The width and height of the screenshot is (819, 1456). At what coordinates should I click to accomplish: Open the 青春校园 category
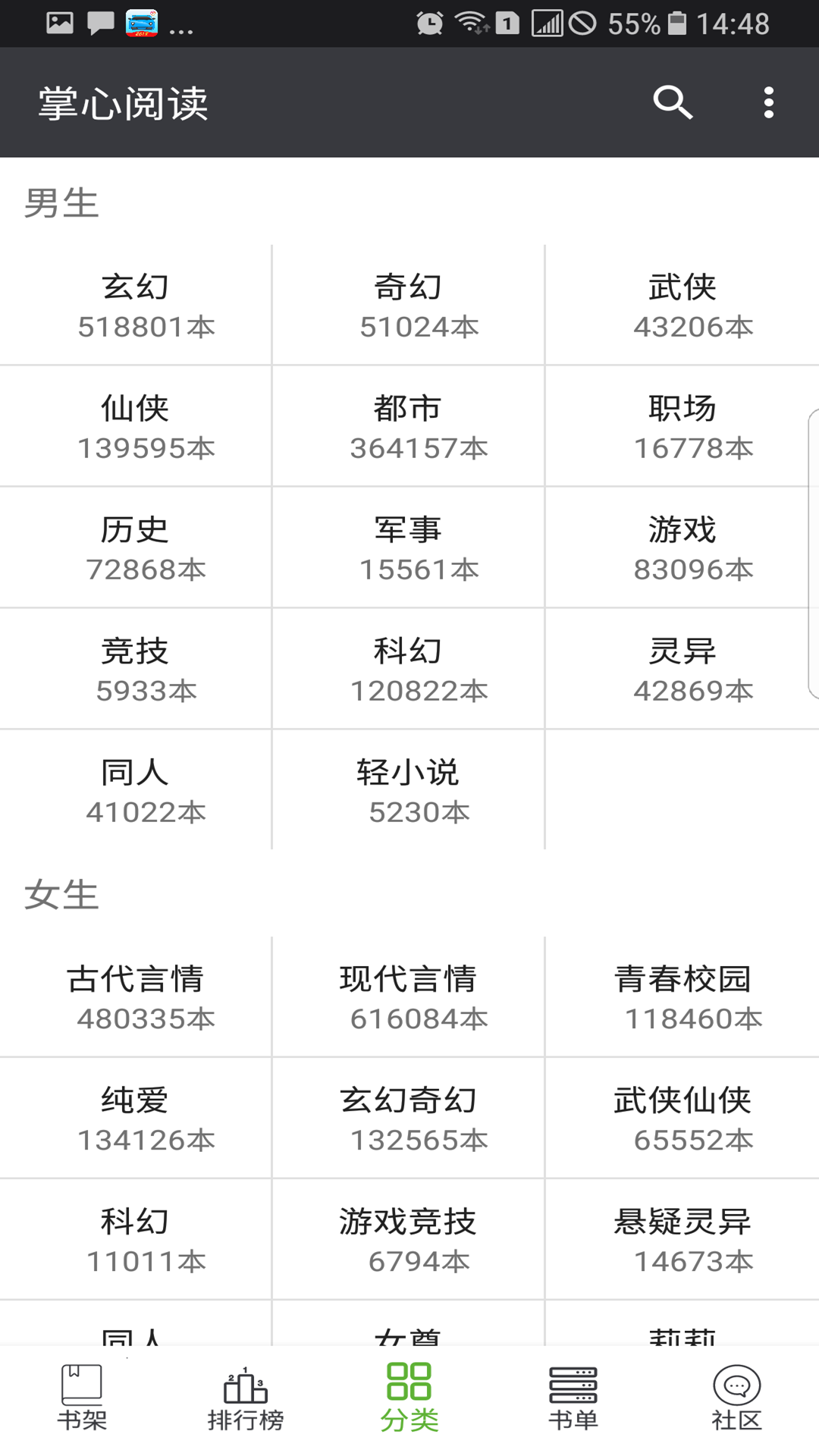[x=682, y=996]
